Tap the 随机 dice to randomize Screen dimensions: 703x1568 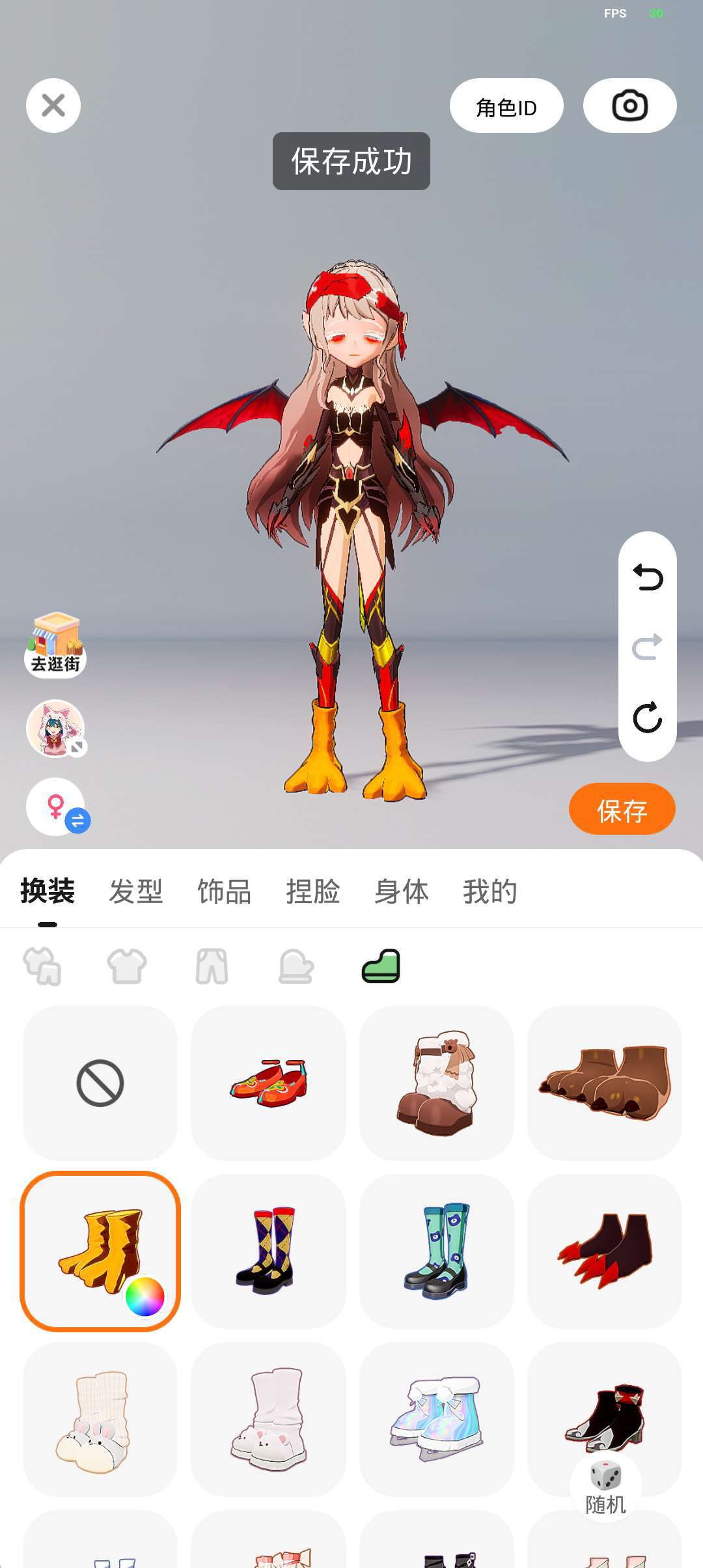605,1486
